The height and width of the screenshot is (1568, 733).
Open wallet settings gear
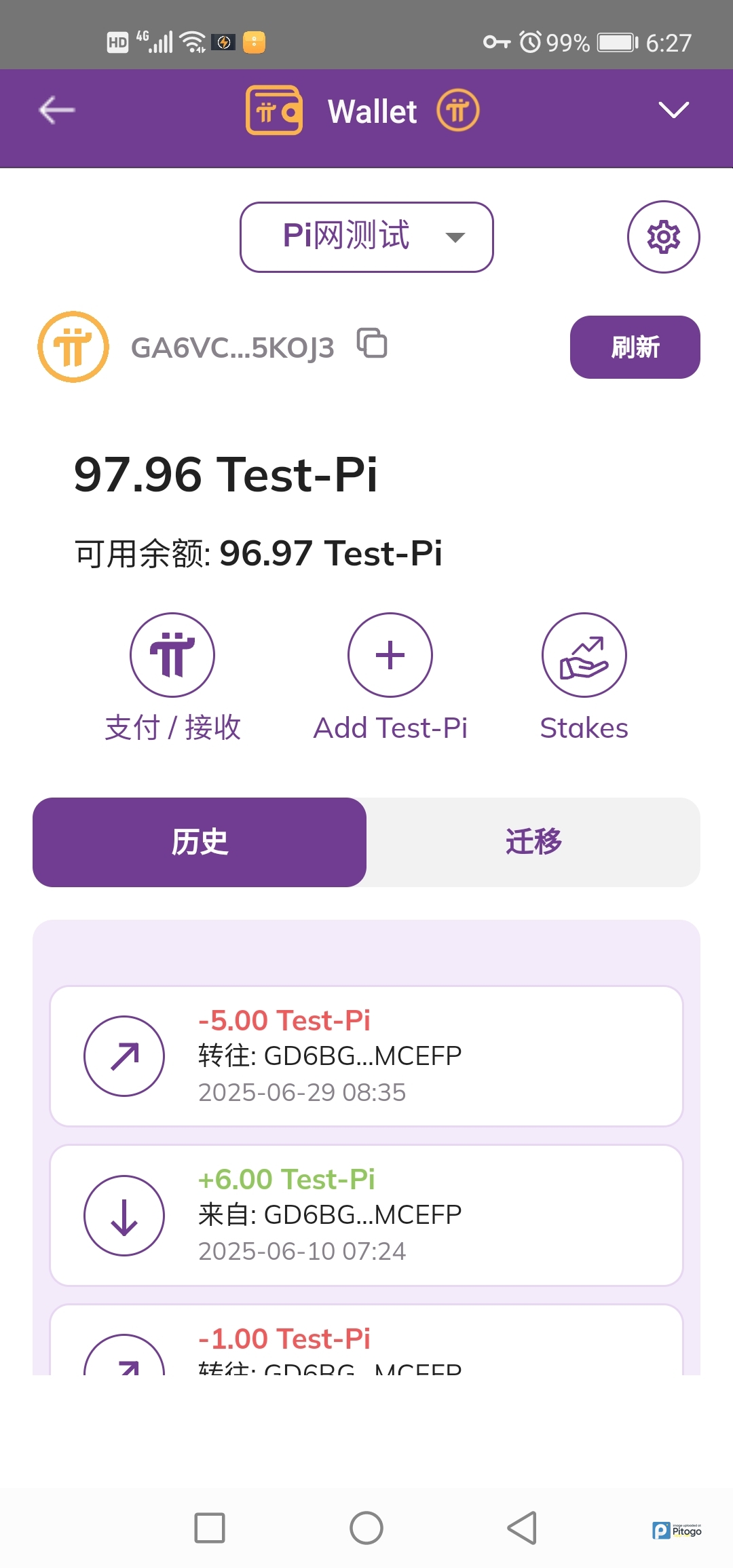pos(663,237)
